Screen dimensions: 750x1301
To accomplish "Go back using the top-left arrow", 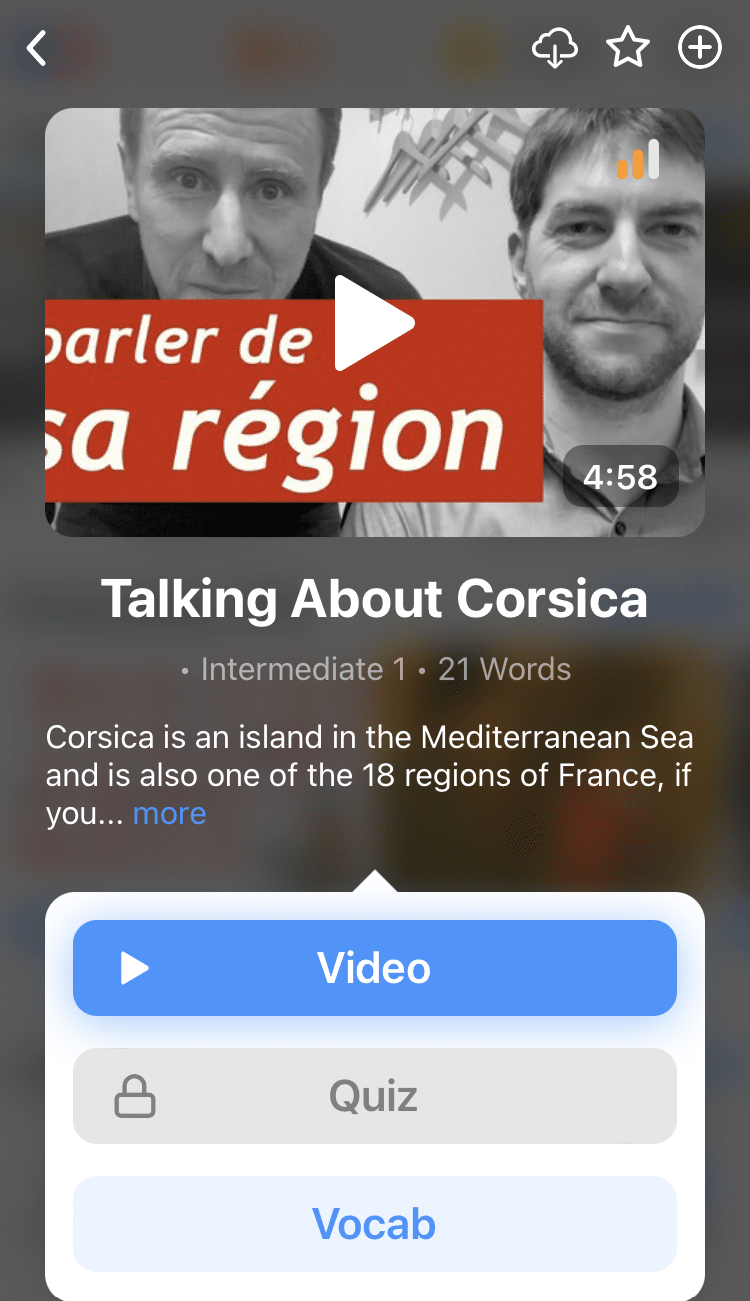I will (37, 48).
